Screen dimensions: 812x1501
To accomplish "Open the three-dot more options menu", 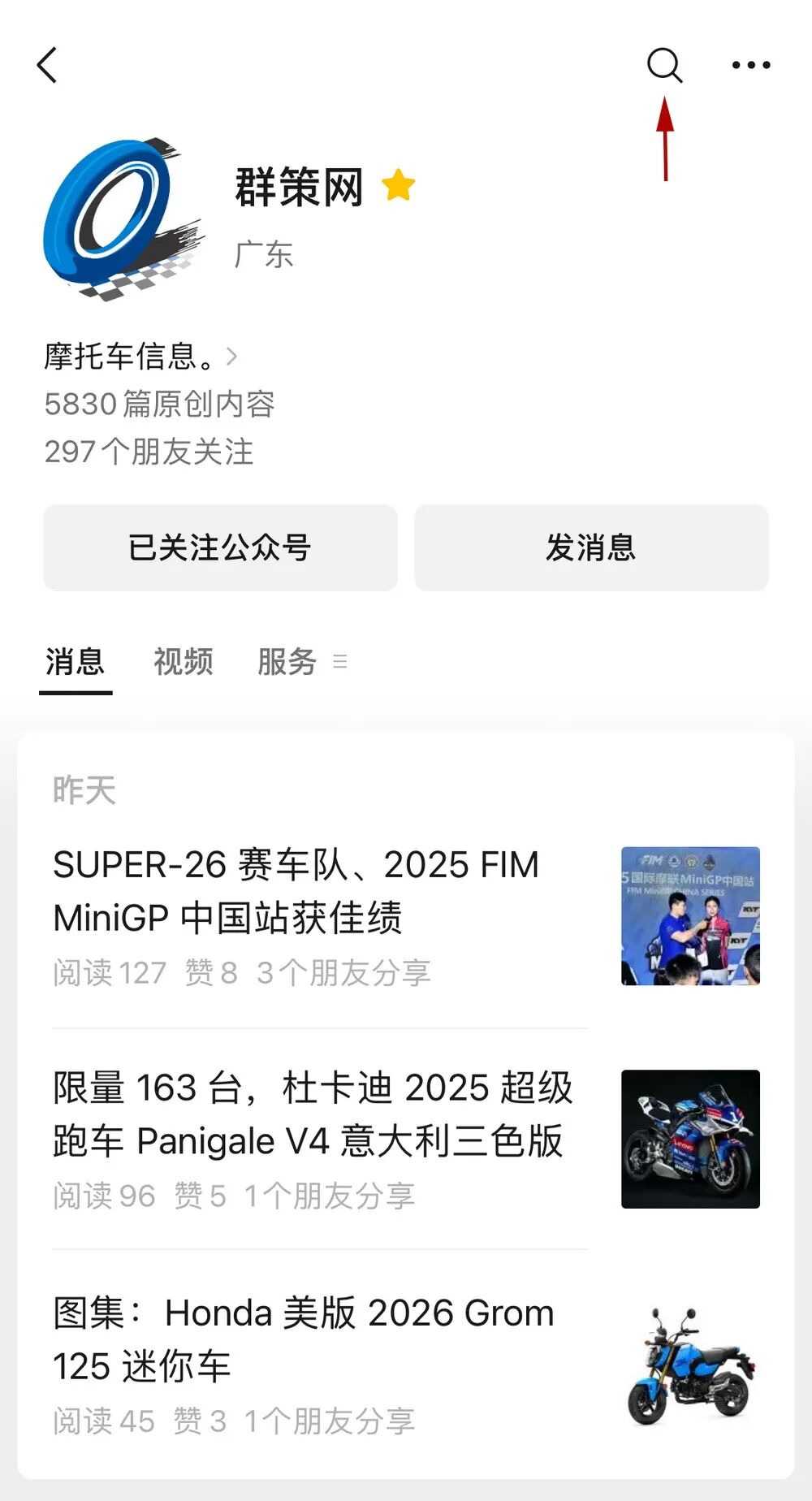I will pos(751,65).
